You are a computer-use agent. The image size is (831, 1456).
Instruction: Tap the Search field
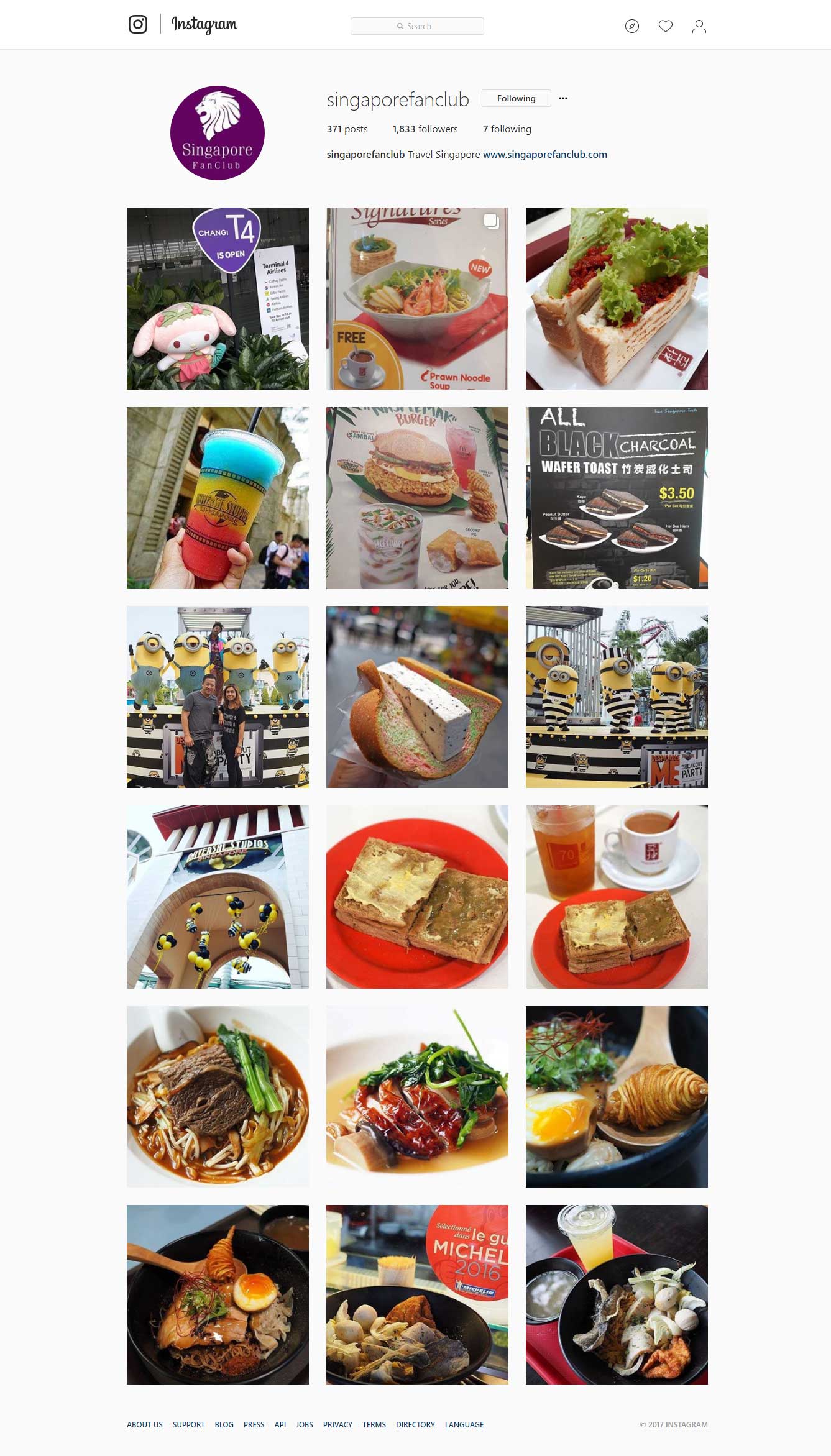coord(417,26)
